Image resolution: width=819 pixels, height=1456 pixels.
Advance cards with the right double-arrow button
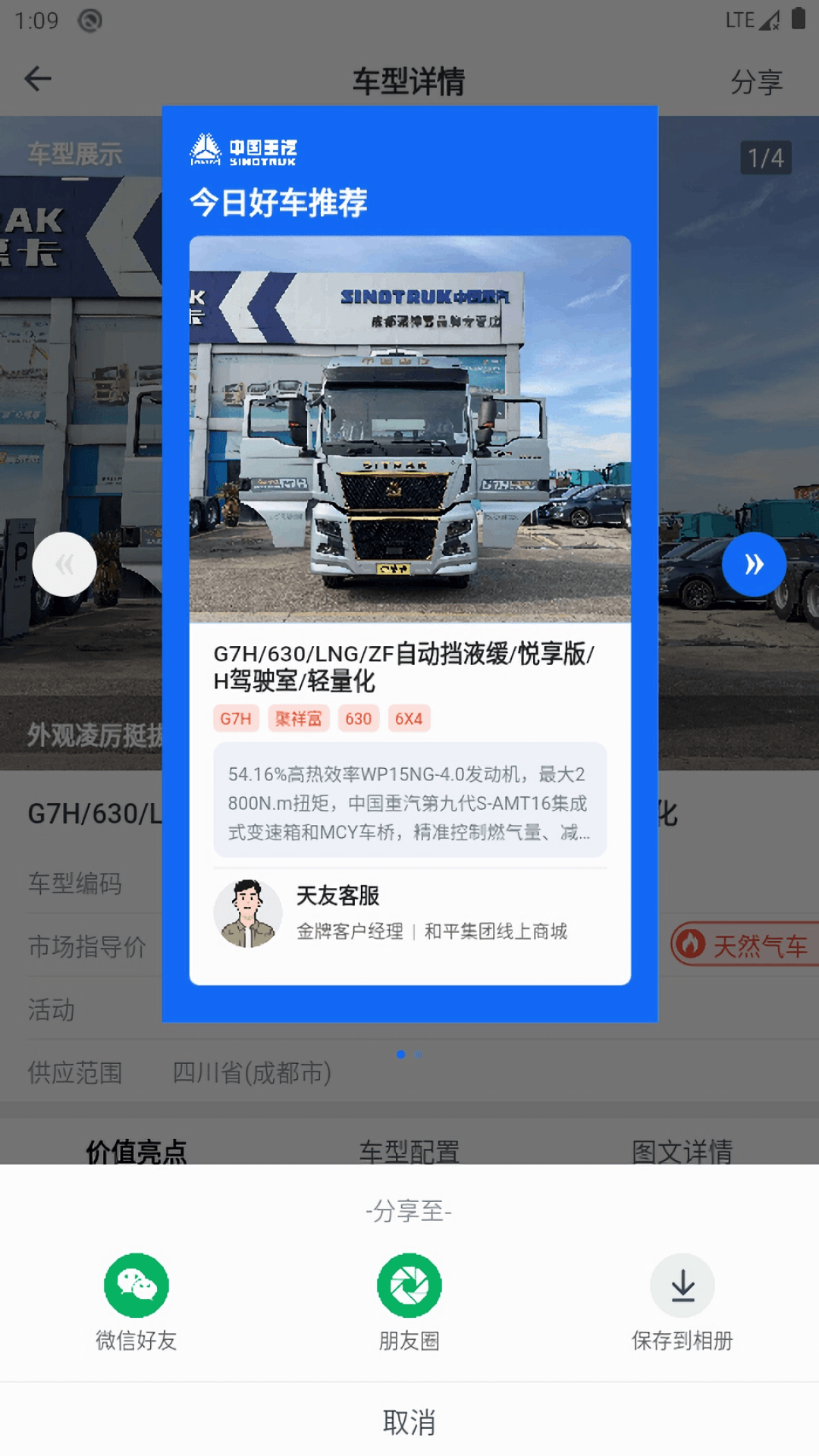click(x=754, y=564)
